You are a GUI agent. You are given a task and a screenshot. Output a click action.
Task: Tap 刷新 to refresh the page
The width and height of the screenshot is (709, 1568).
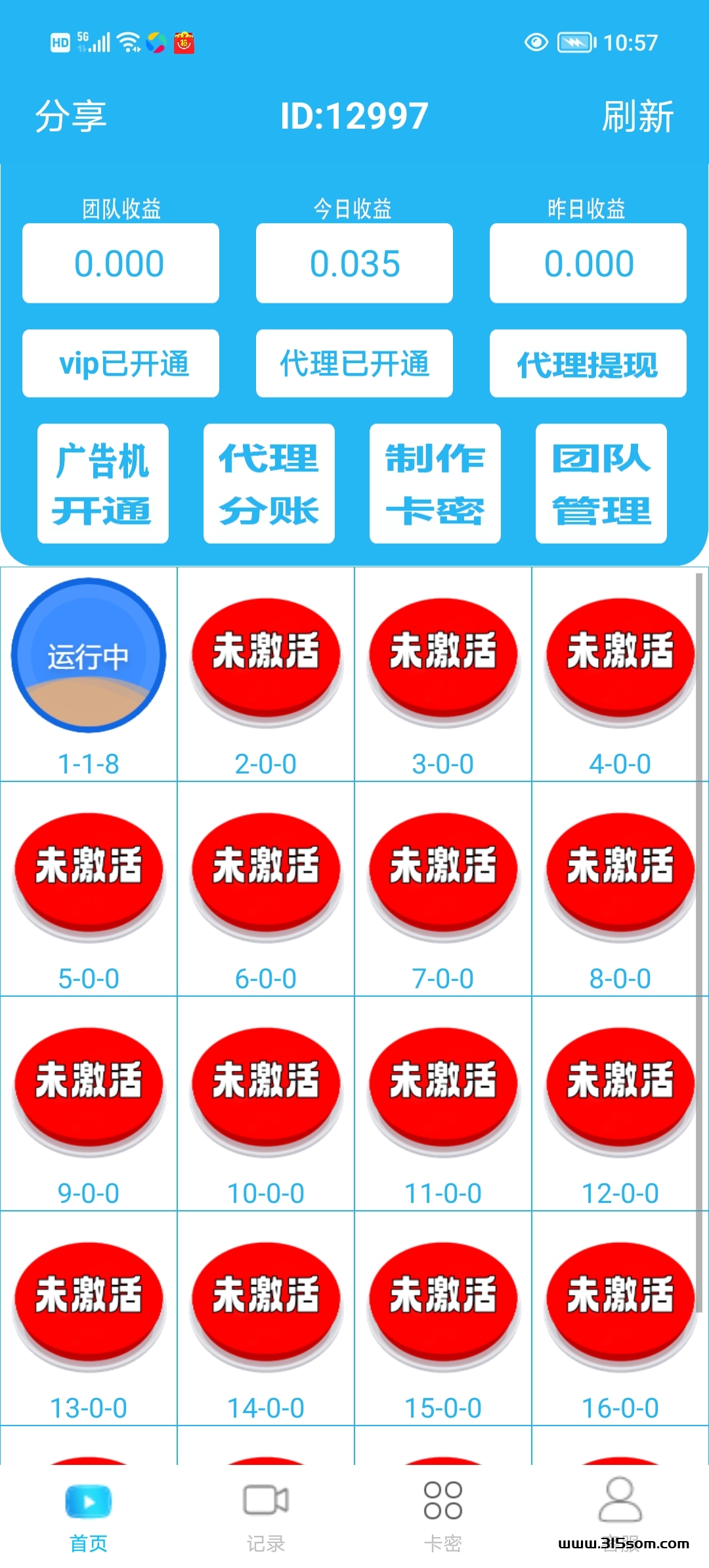[x=637, y=116]
